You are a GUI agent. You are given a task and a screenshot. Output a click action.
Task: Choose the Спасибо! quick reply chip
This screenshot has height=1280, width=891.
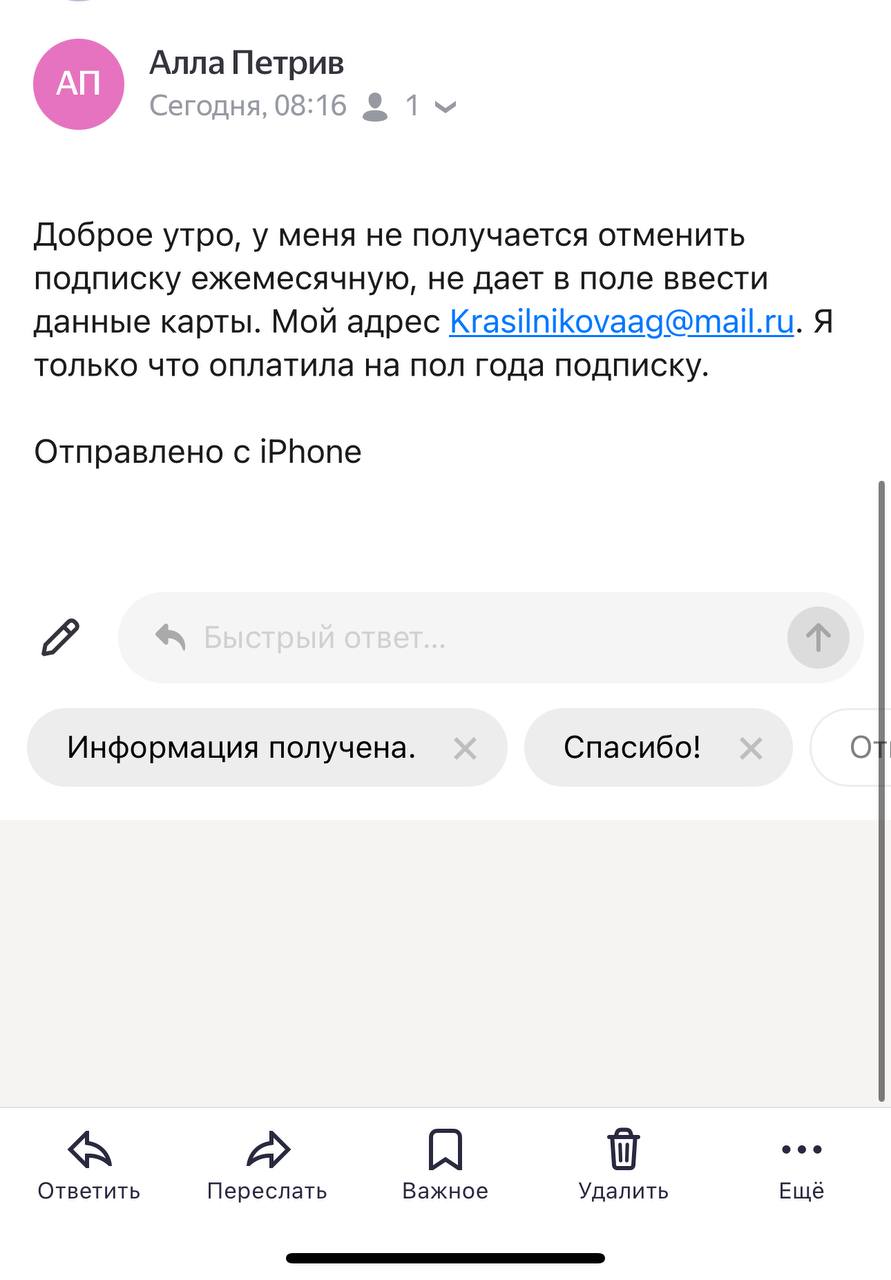tap(632, 748)
